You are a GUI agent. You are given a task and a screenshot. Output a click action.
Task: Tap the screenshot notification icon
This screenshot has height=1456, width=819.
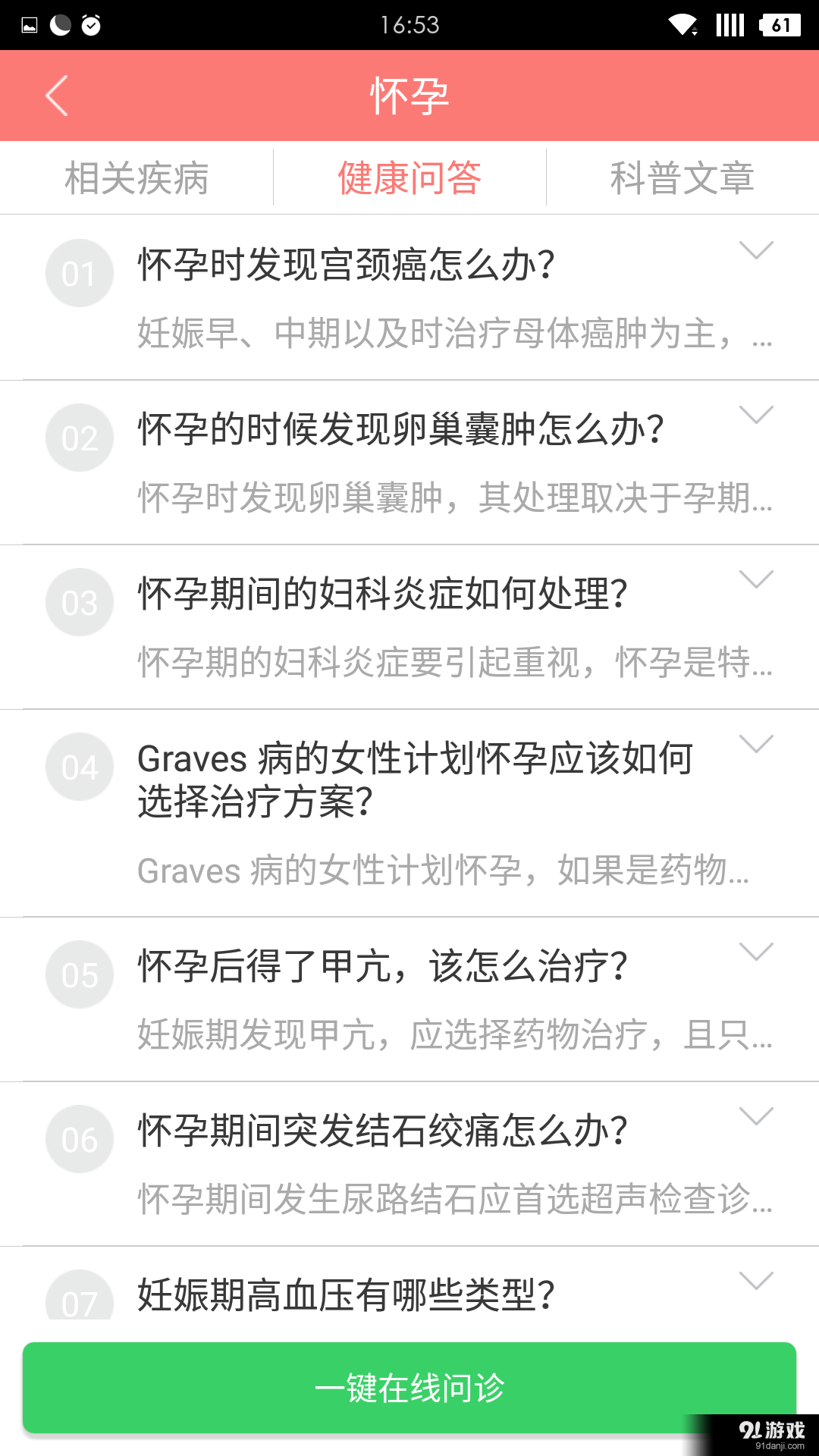coord(28,24)
